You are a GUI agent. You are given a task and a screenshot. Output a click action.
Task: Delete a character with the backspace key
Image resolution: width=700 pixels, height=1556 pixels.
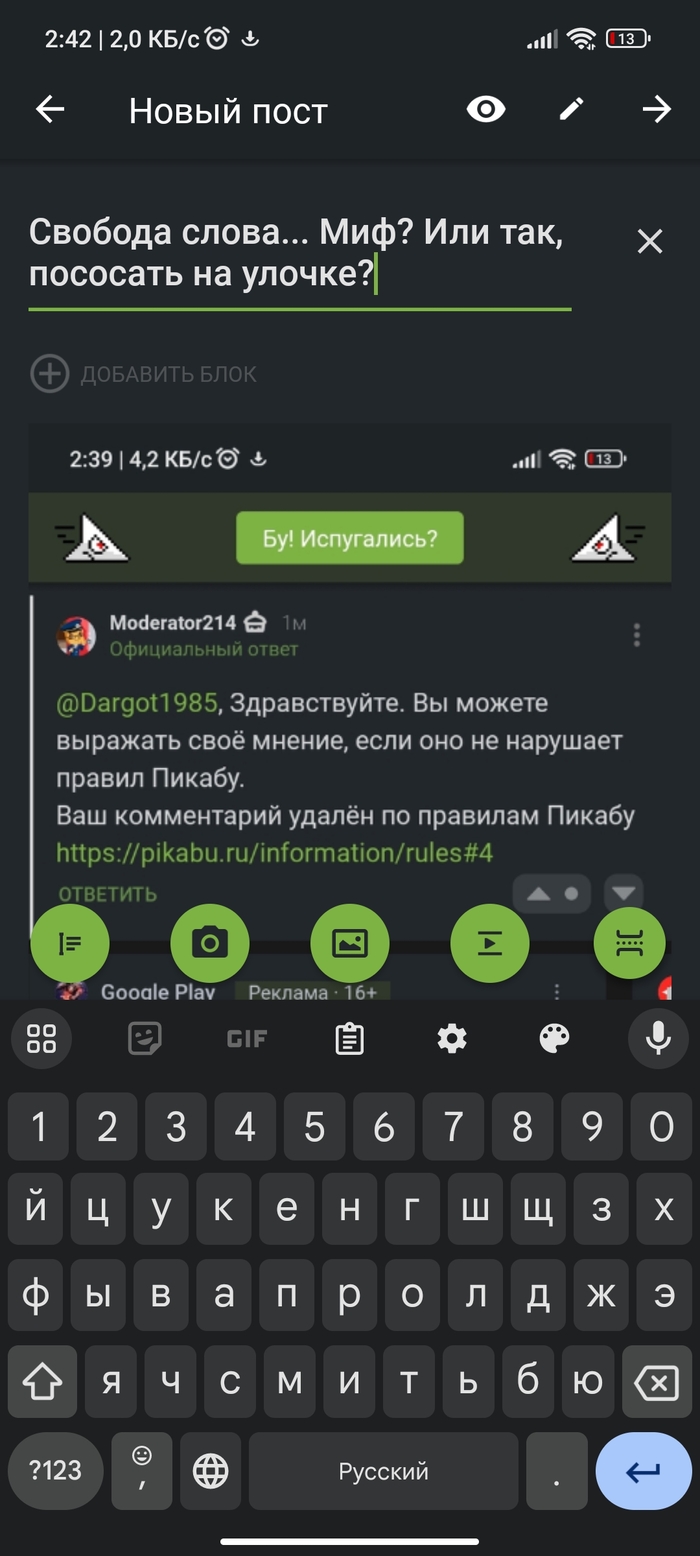pos(656,1383)
